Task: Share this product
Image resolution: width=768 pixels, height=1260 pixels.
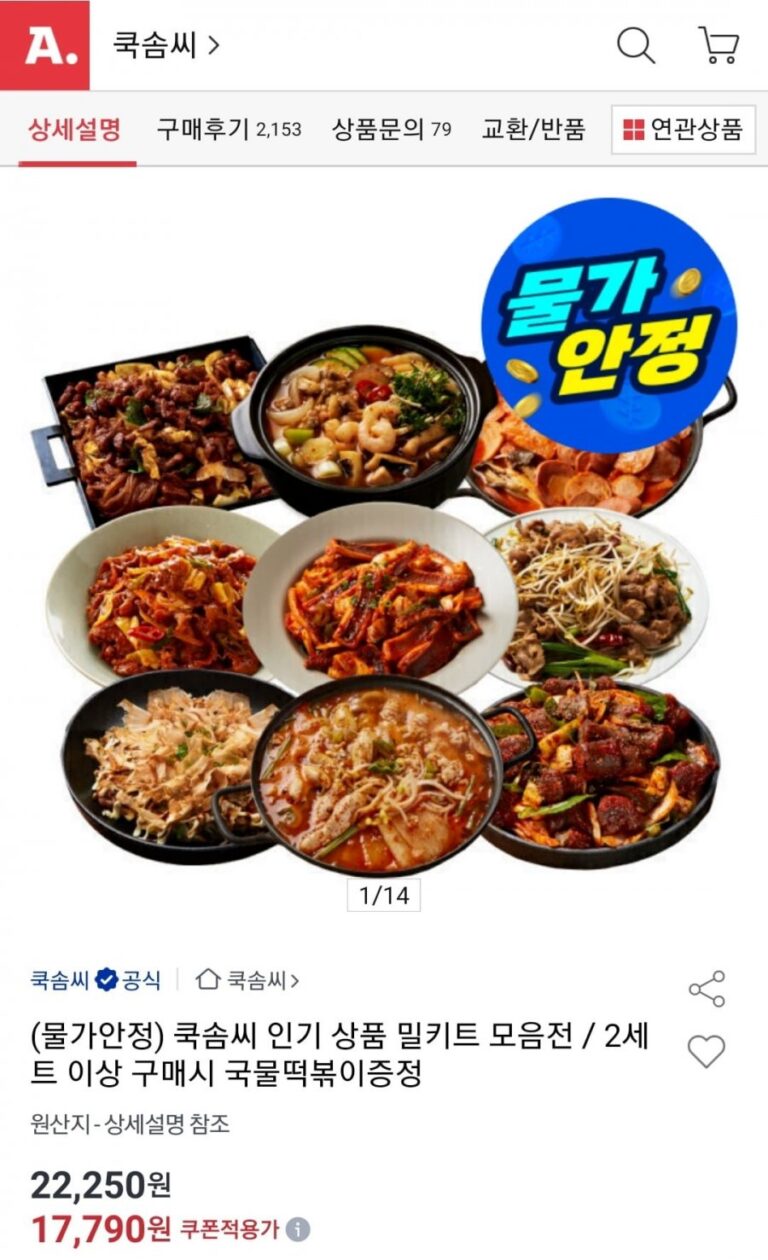Action: click(706, 988)
